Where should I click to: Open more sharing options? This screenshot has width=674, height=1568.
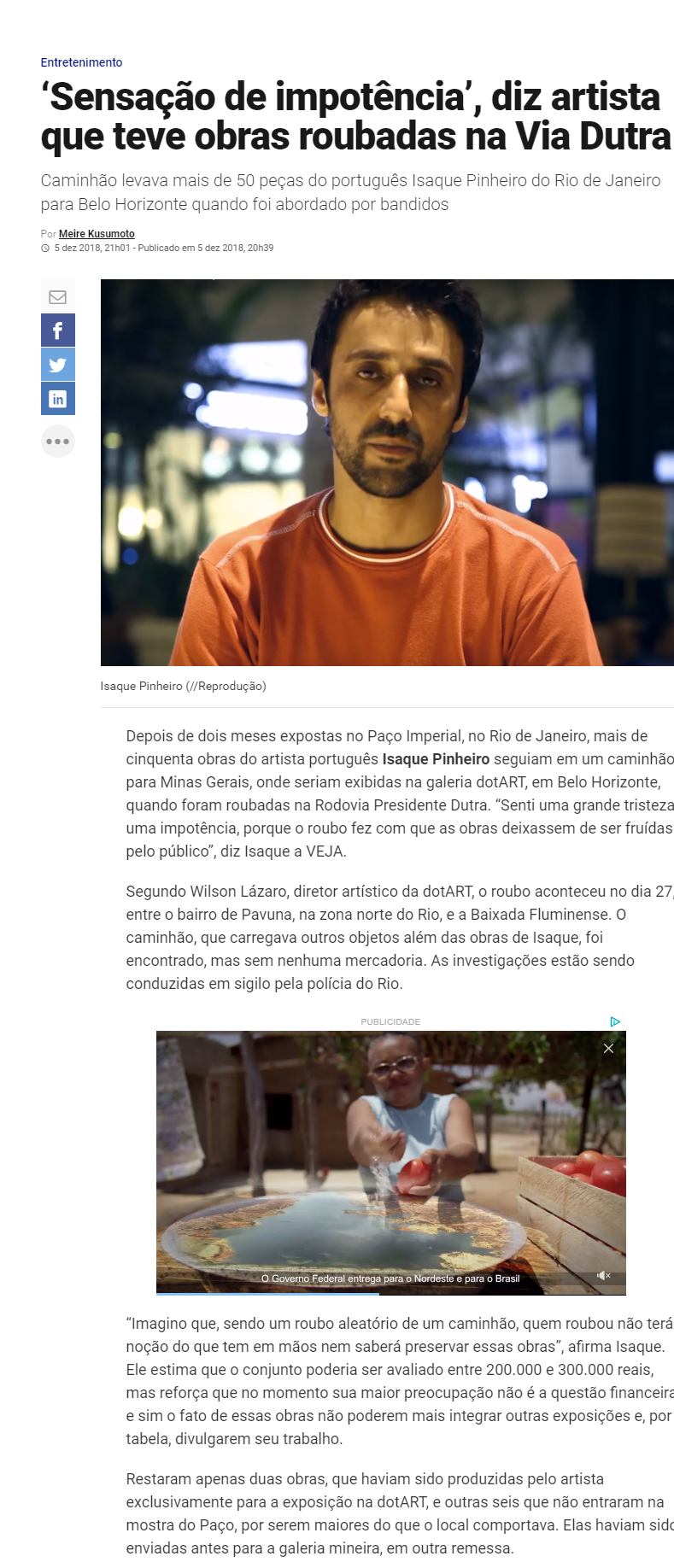(x=58, y=442)
